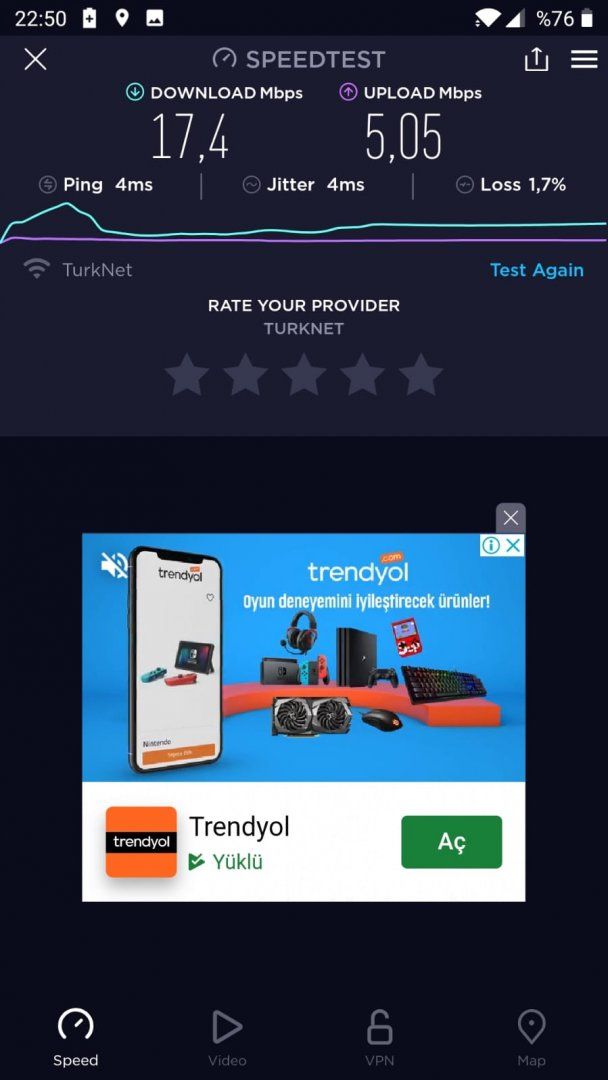Open the Trendyol gaming products banner
Image resolution: width=608 pixels, height=1080 pixels.
point(350,660)
